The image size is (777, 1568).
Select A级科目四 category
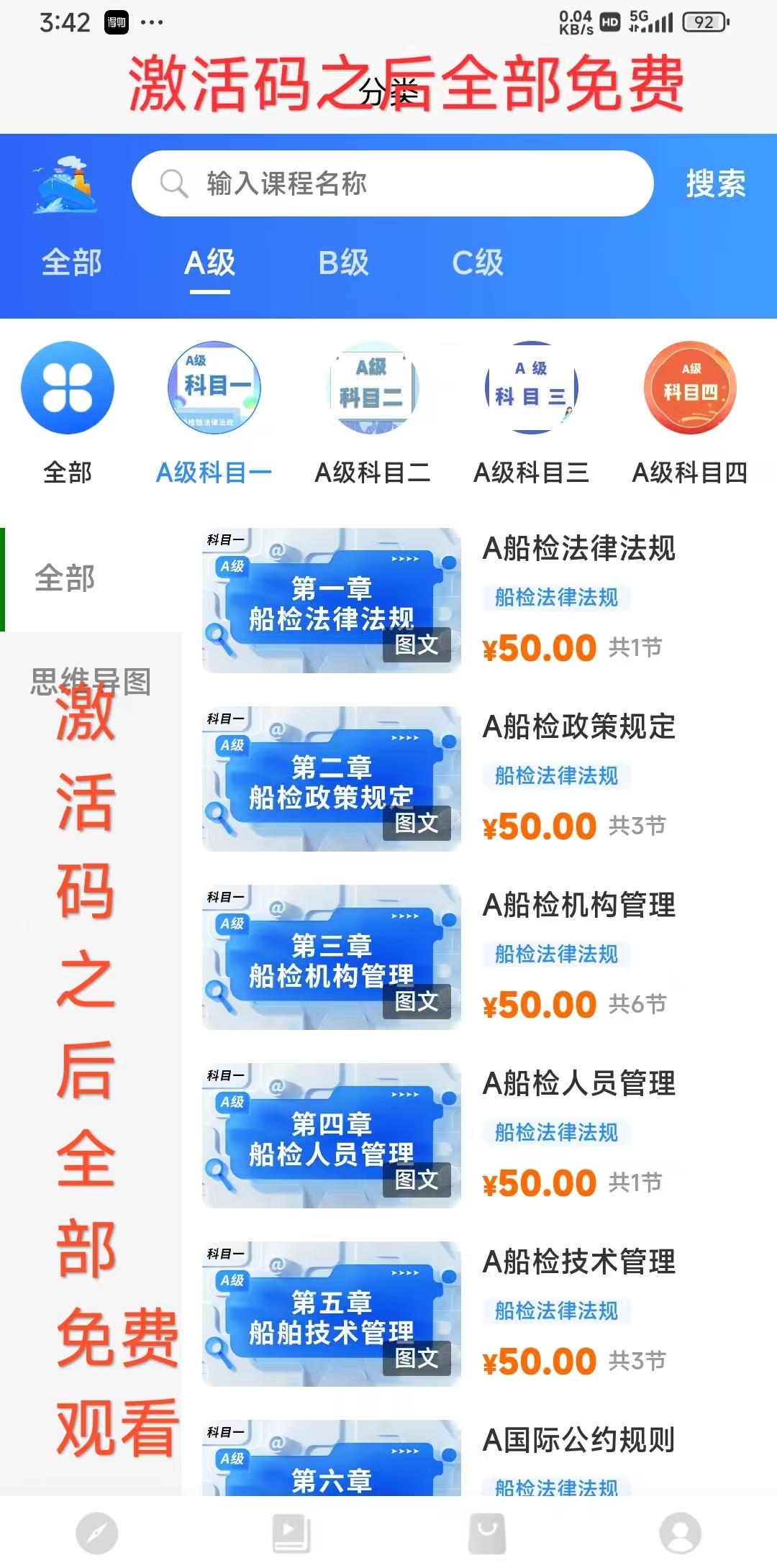[689, 388]
